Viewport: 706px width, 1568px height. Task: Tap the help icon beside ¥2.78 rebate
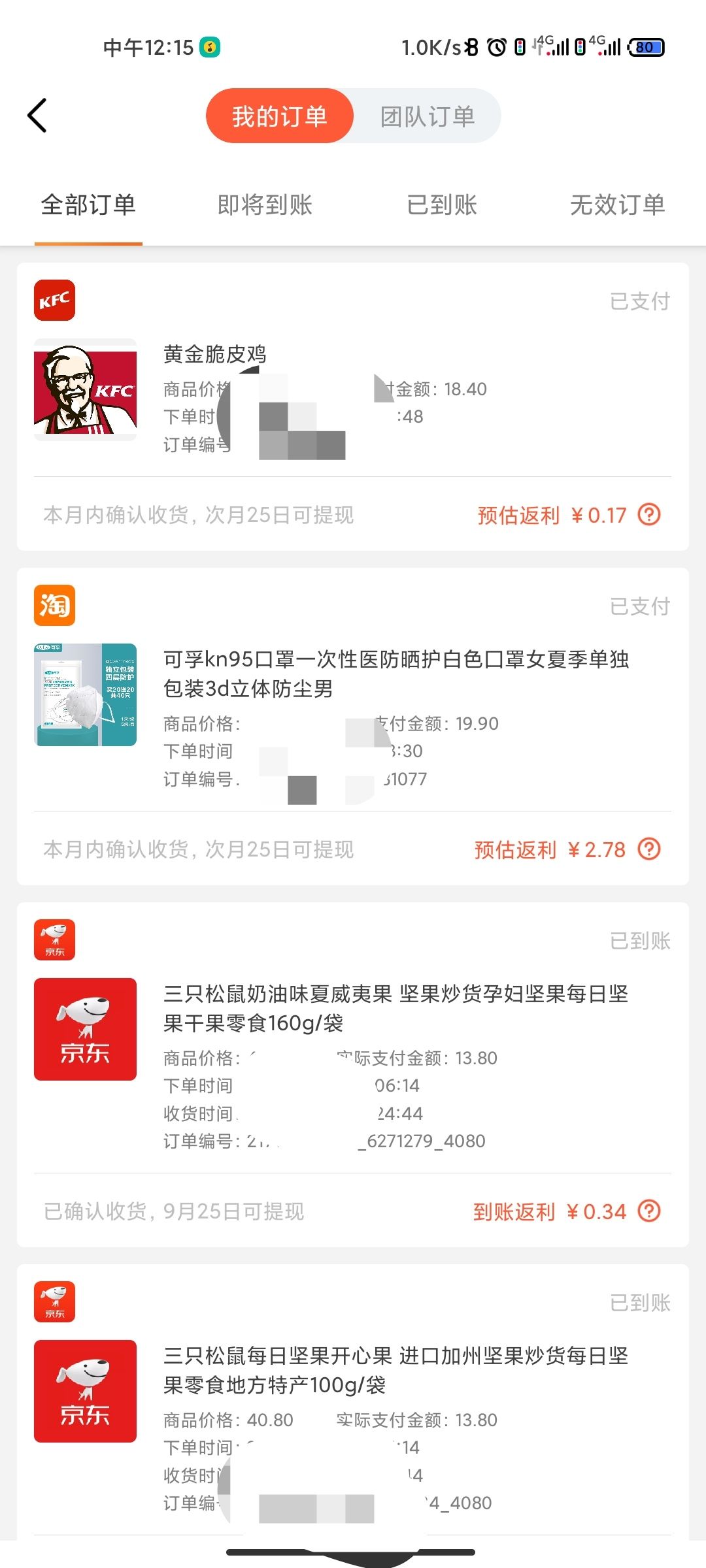[x=649, y=849]
